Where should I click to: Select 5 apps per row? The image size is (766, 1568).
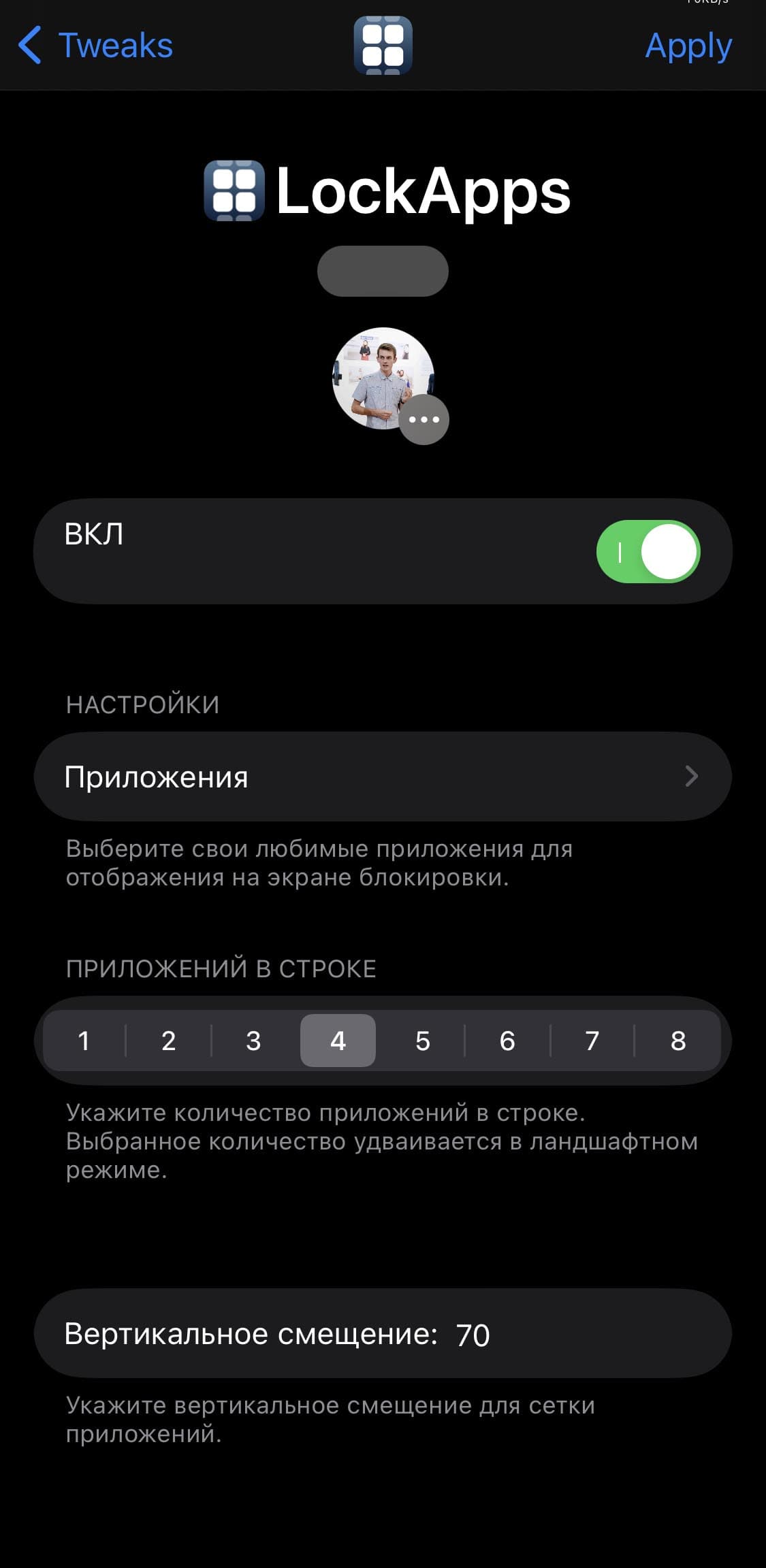point(423,1041)
